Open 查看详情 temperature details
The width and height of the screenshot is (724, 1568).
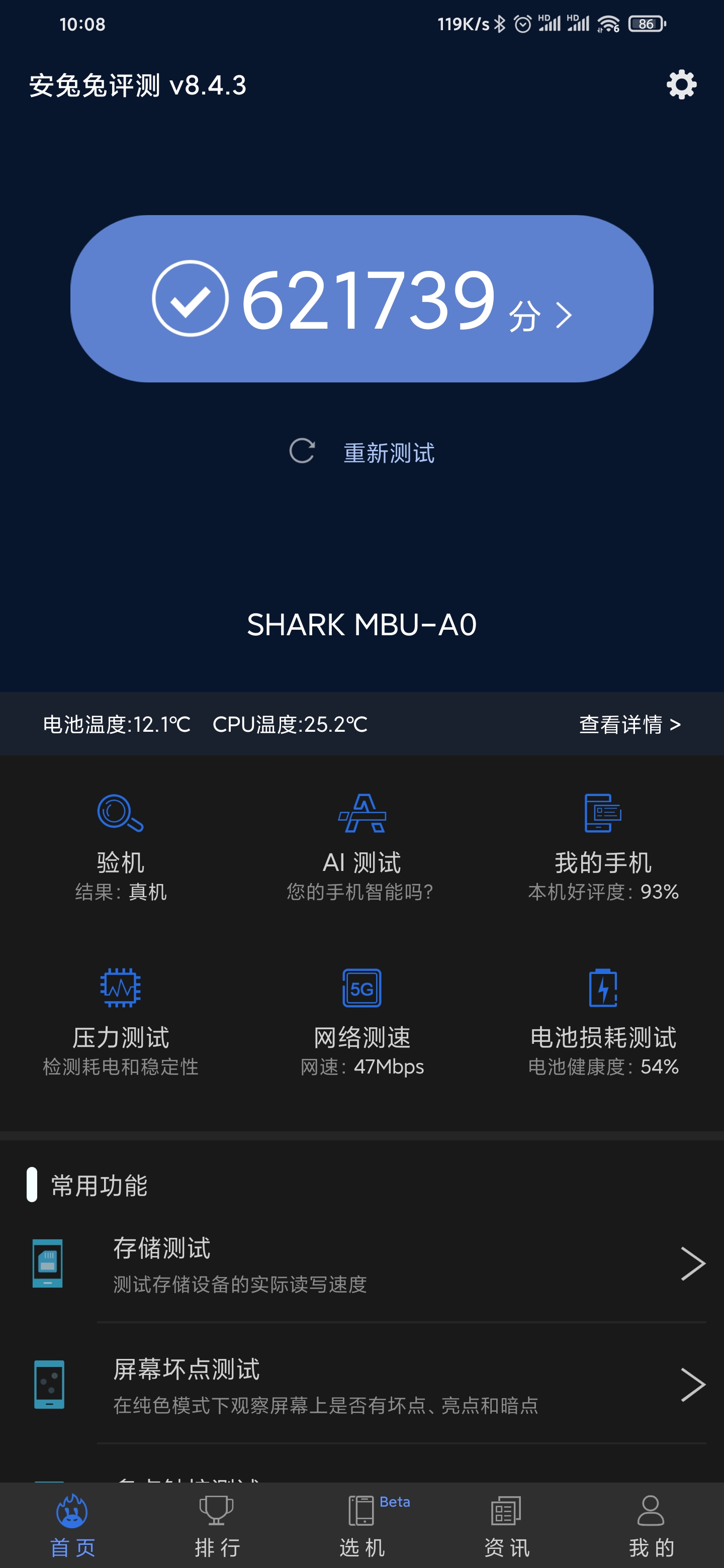click(629, 724)
